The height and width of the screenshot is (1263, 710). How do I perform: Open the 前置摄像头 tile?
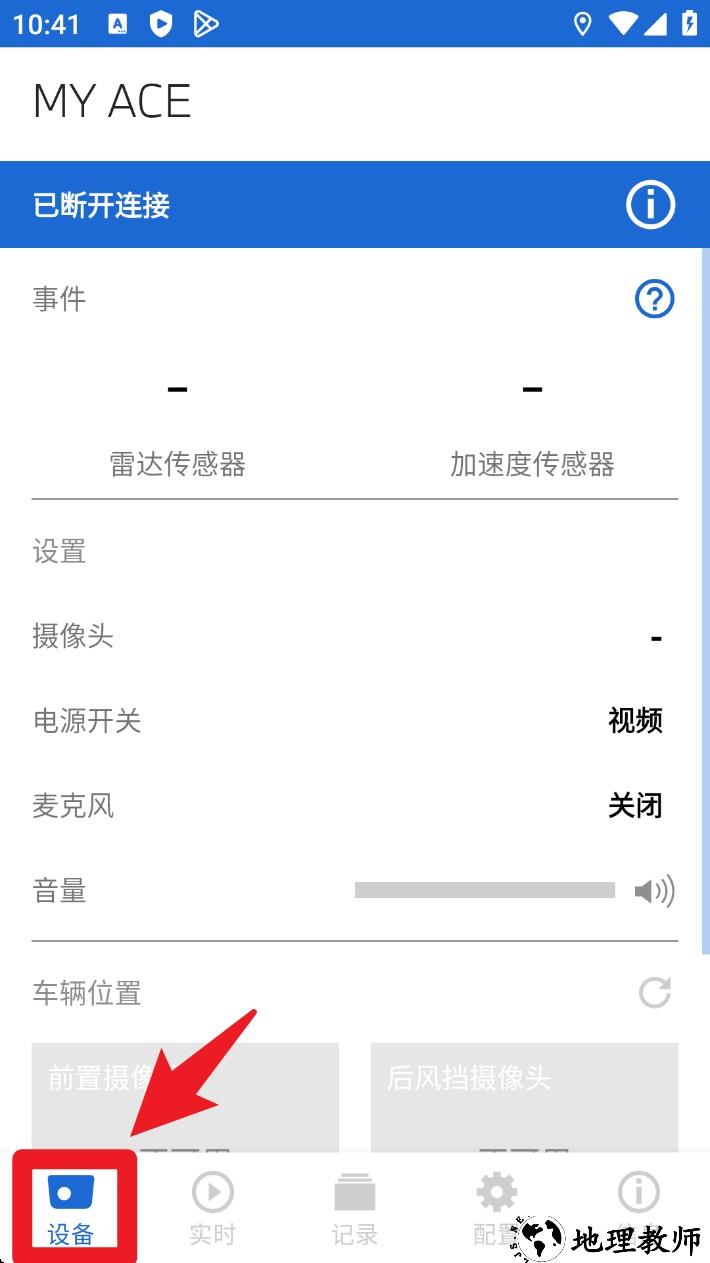[185, 1095]
